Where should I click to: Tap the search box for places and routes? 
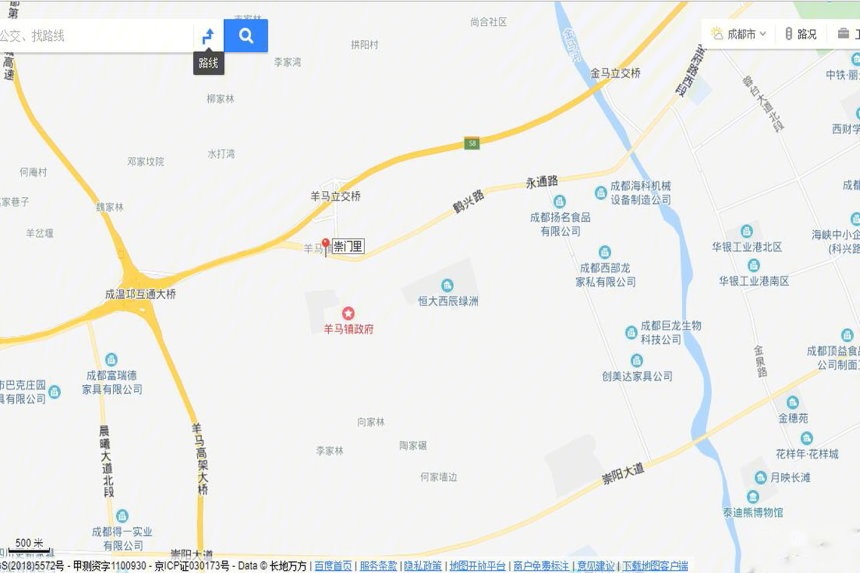pos(95,36)
